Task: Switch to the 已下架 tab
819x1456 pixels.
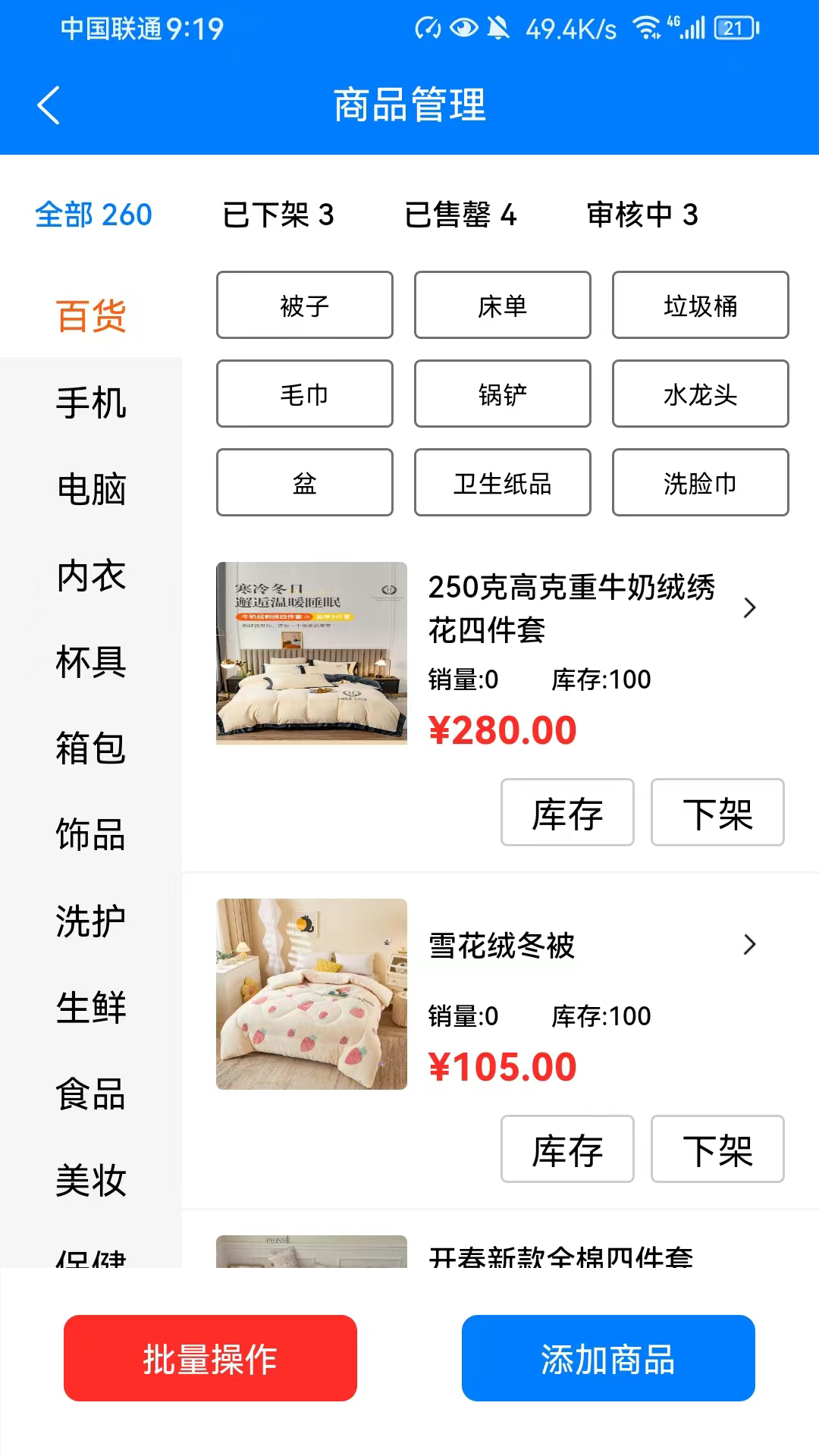Action: pyautogui.click(x=278, y=215)
